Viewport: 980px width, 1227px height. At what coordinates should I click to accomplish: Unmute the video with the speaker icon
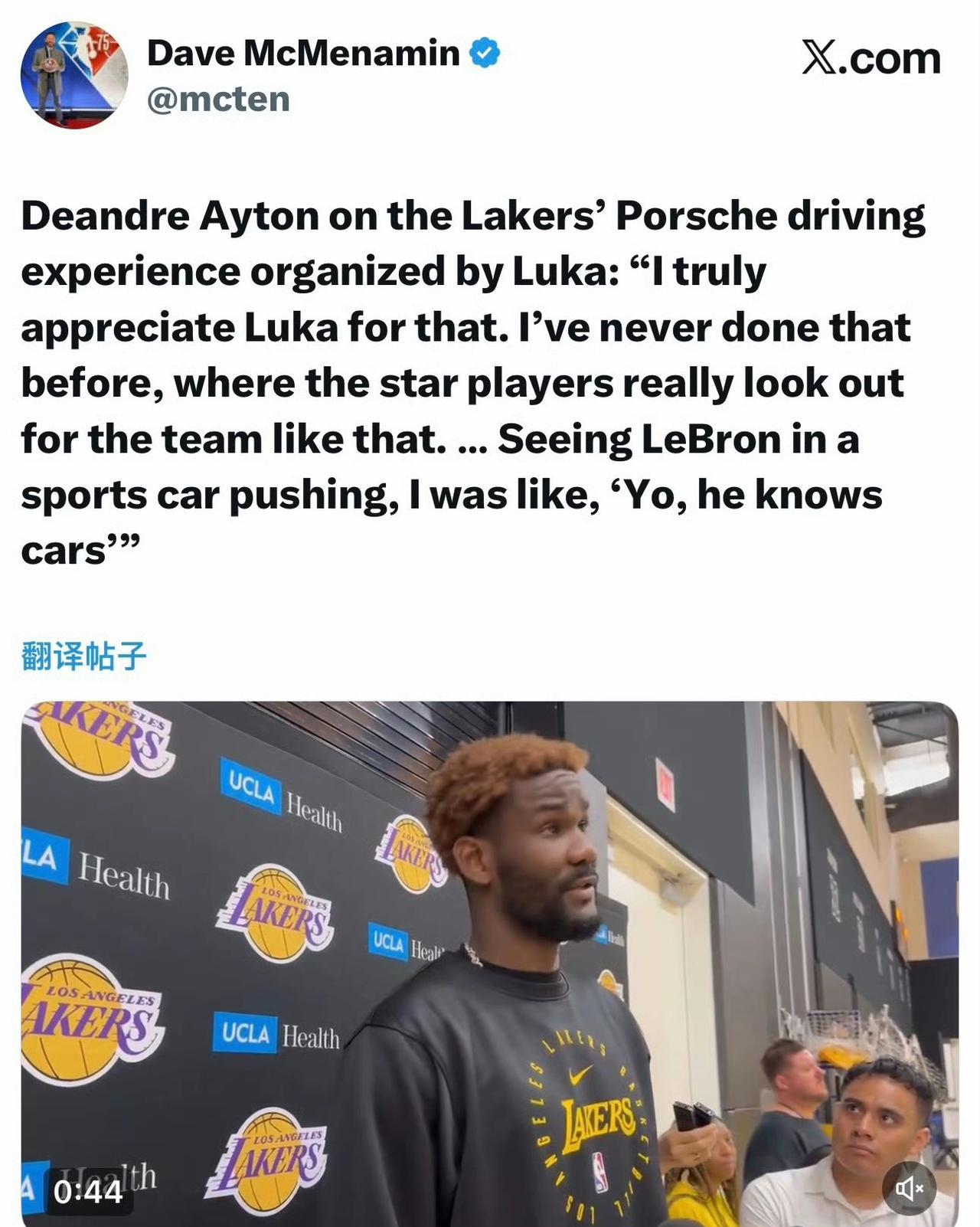(910, 1188)
